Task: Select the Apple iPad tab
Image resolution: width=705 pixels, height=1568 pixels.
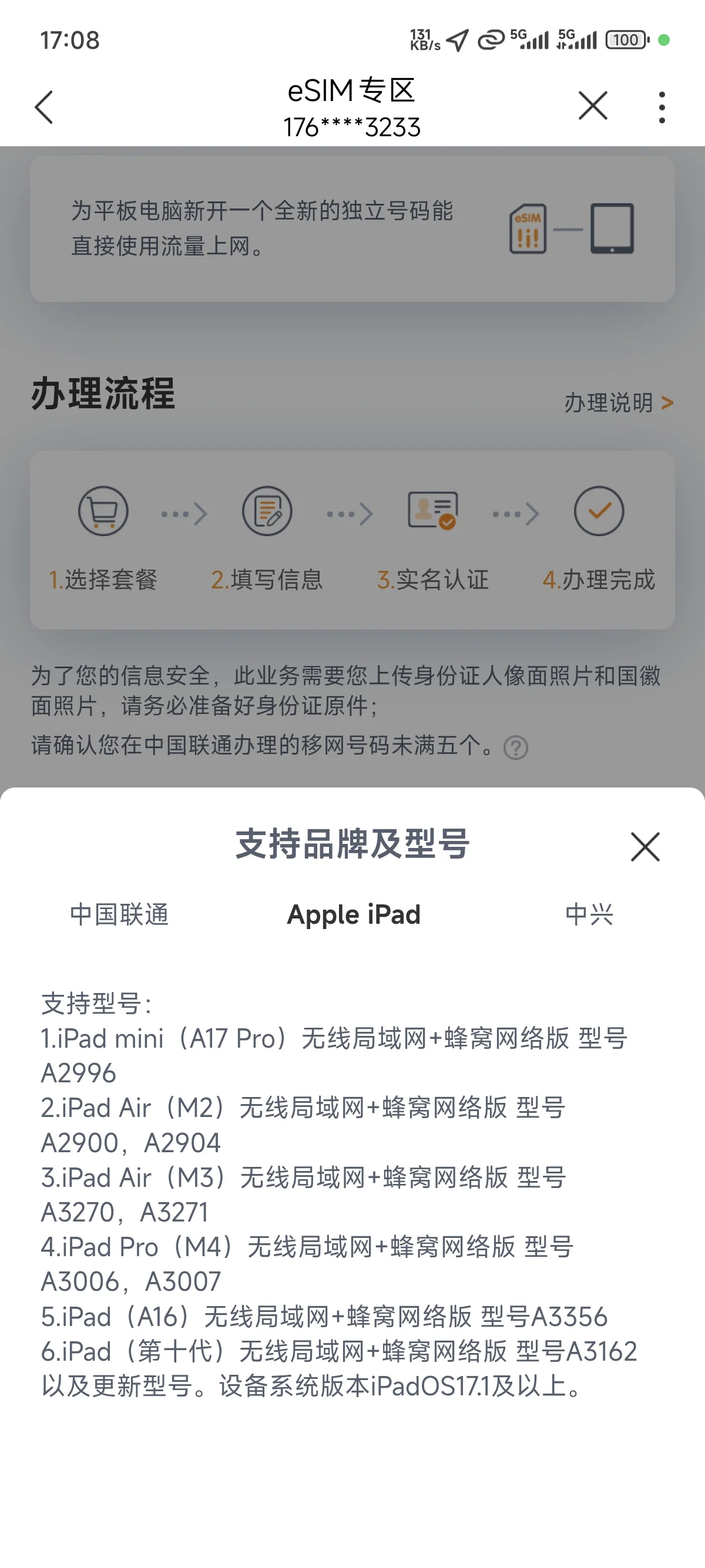Action: tap(354, 914)
